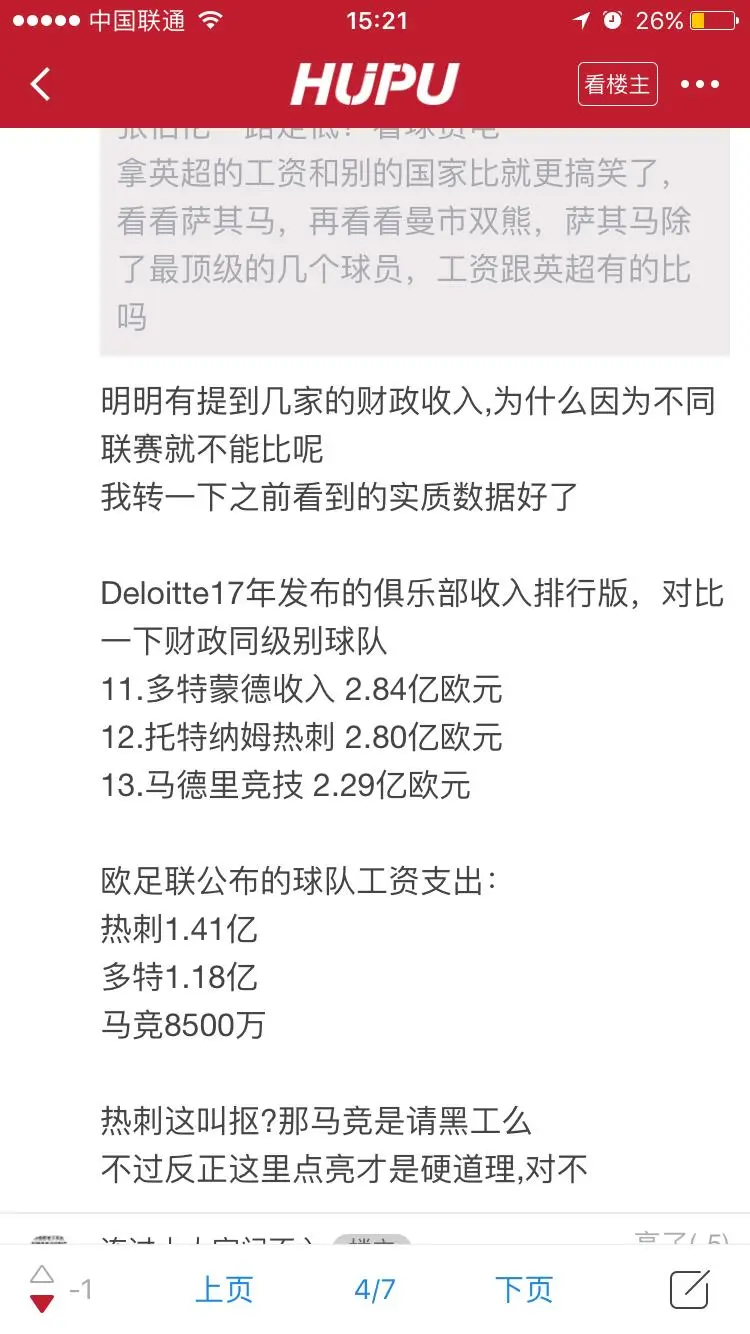Compose a reply with the edit icon

[x=690, y=1289]
